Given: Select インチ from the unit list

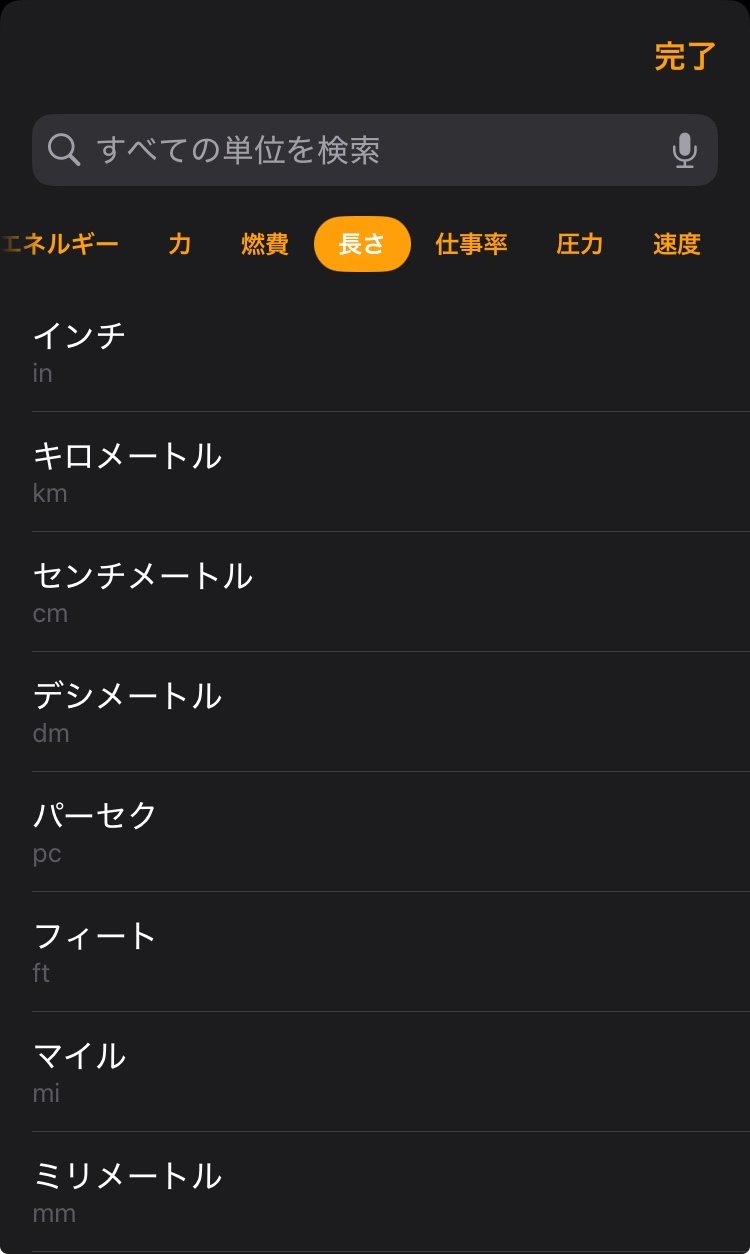Looking at the screenshot, I should (x=375, y=350).
